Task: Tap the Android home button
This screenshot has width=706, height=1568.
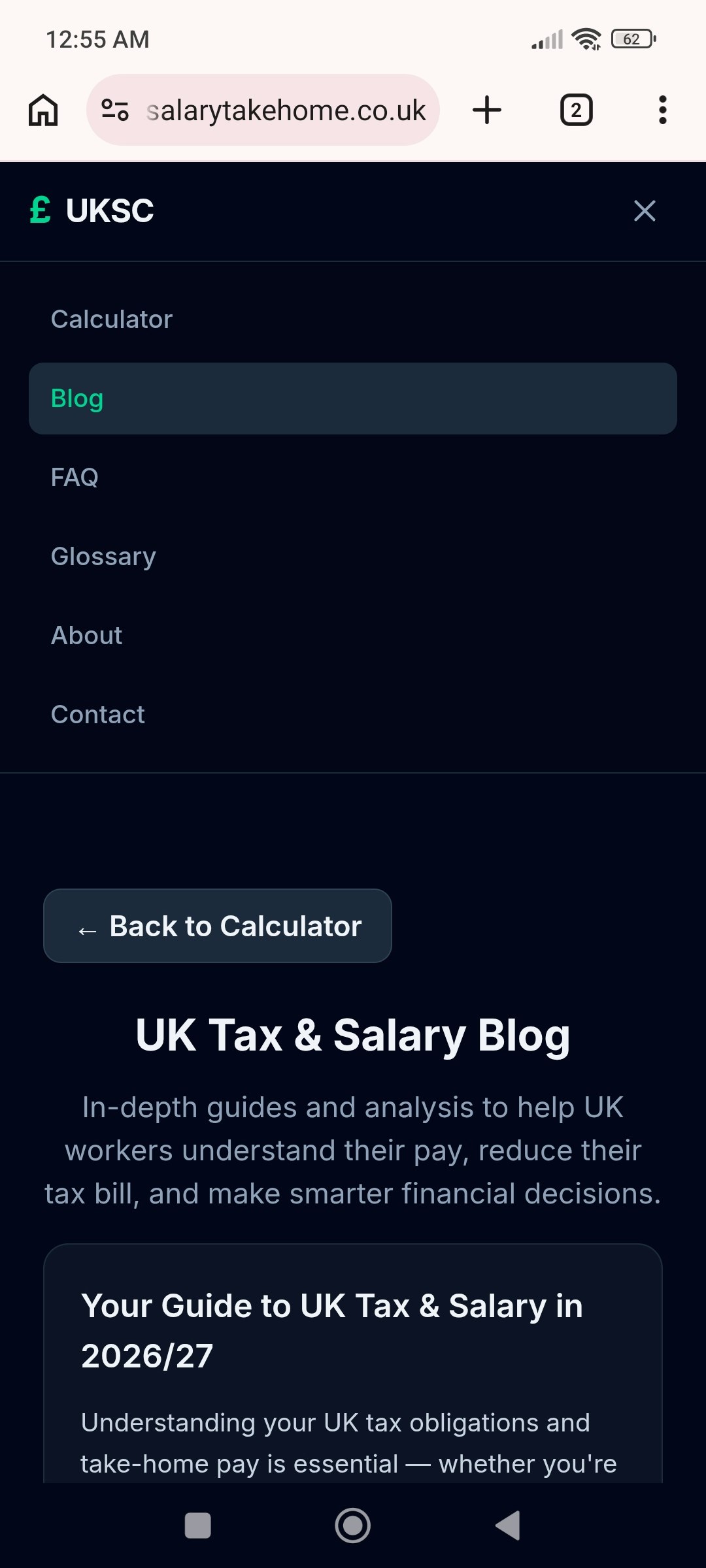Action: tap(352, 1526)
